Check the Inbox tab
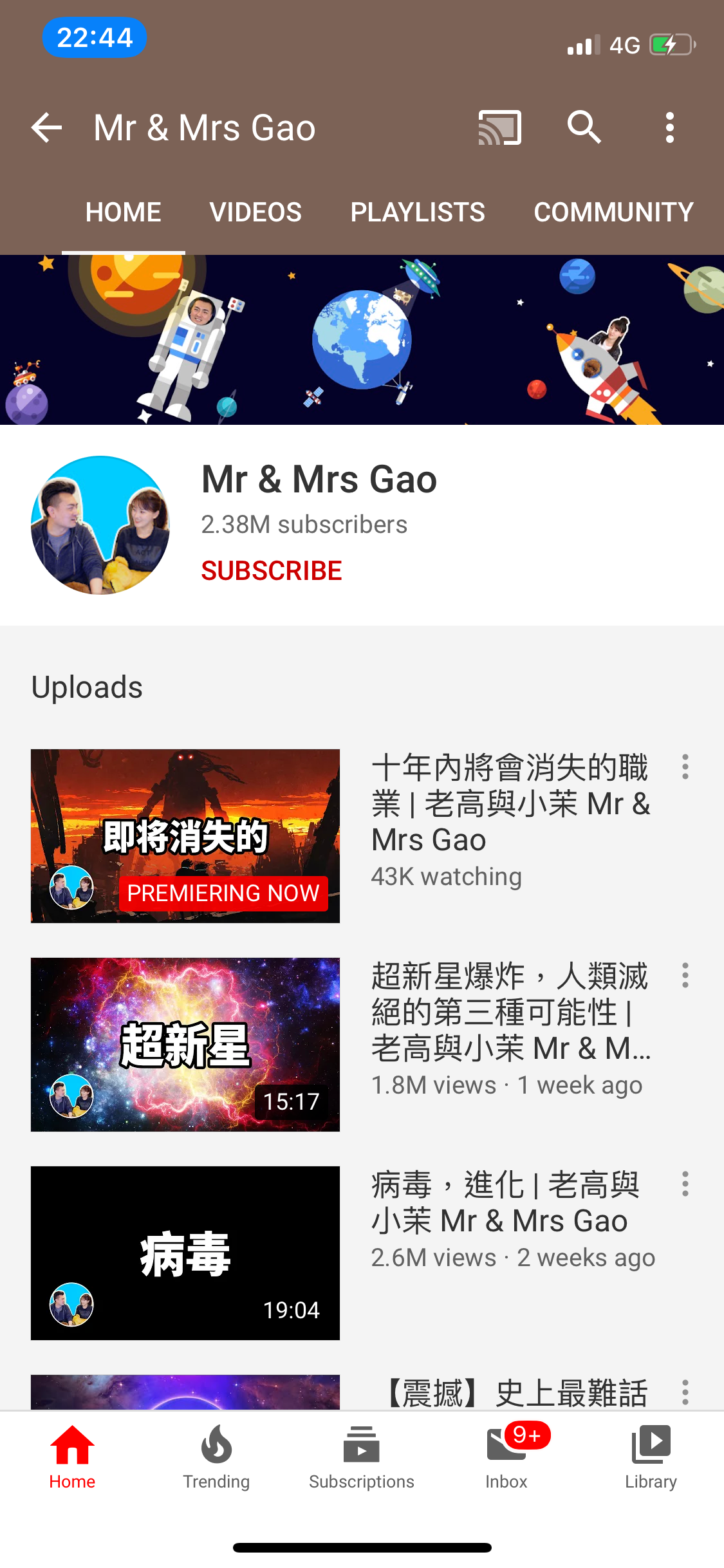The image size is (724, 1568). click(x=506, y=1457)
